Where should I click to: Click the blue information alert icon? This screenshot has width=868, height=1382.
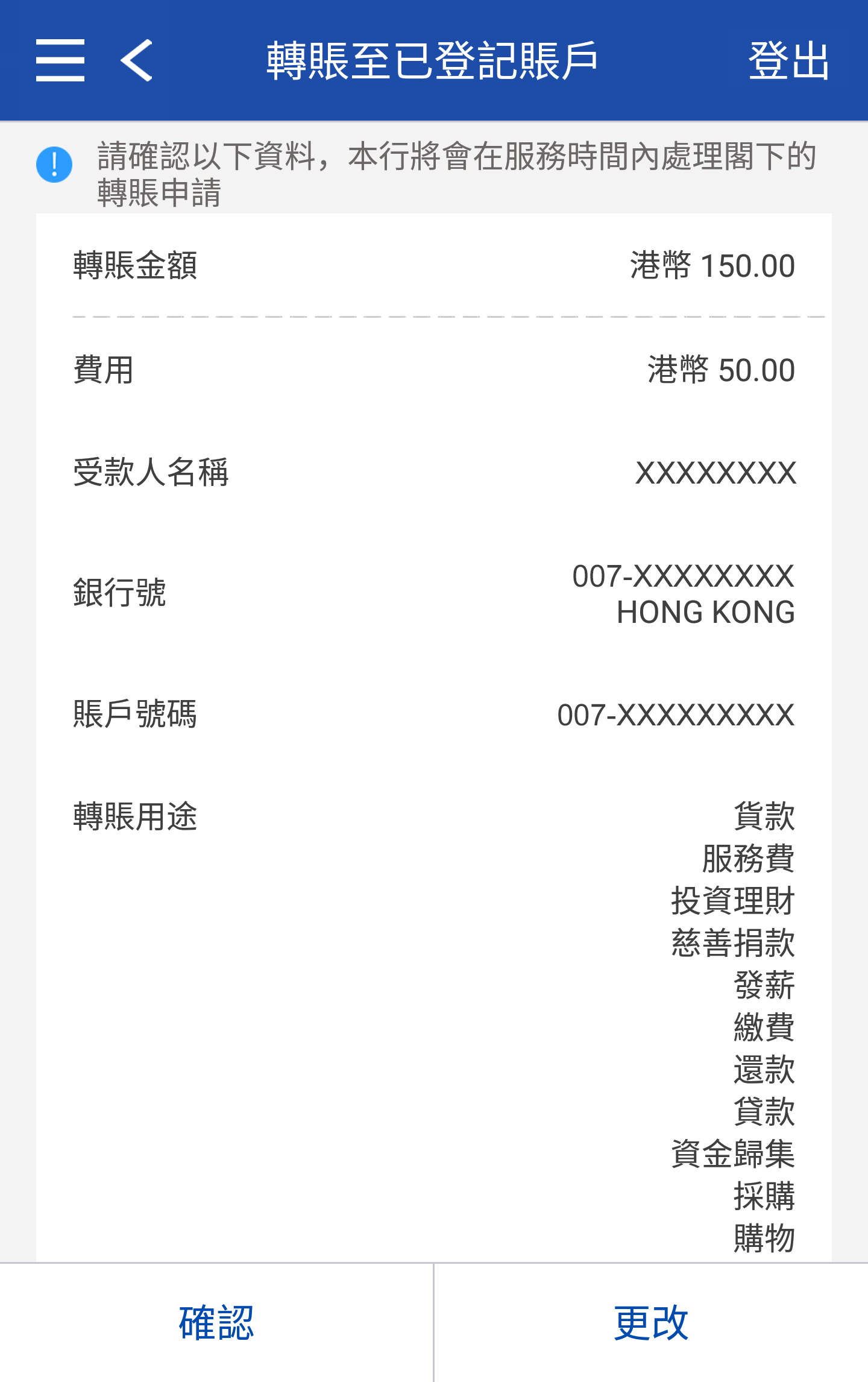pos(54,164)
